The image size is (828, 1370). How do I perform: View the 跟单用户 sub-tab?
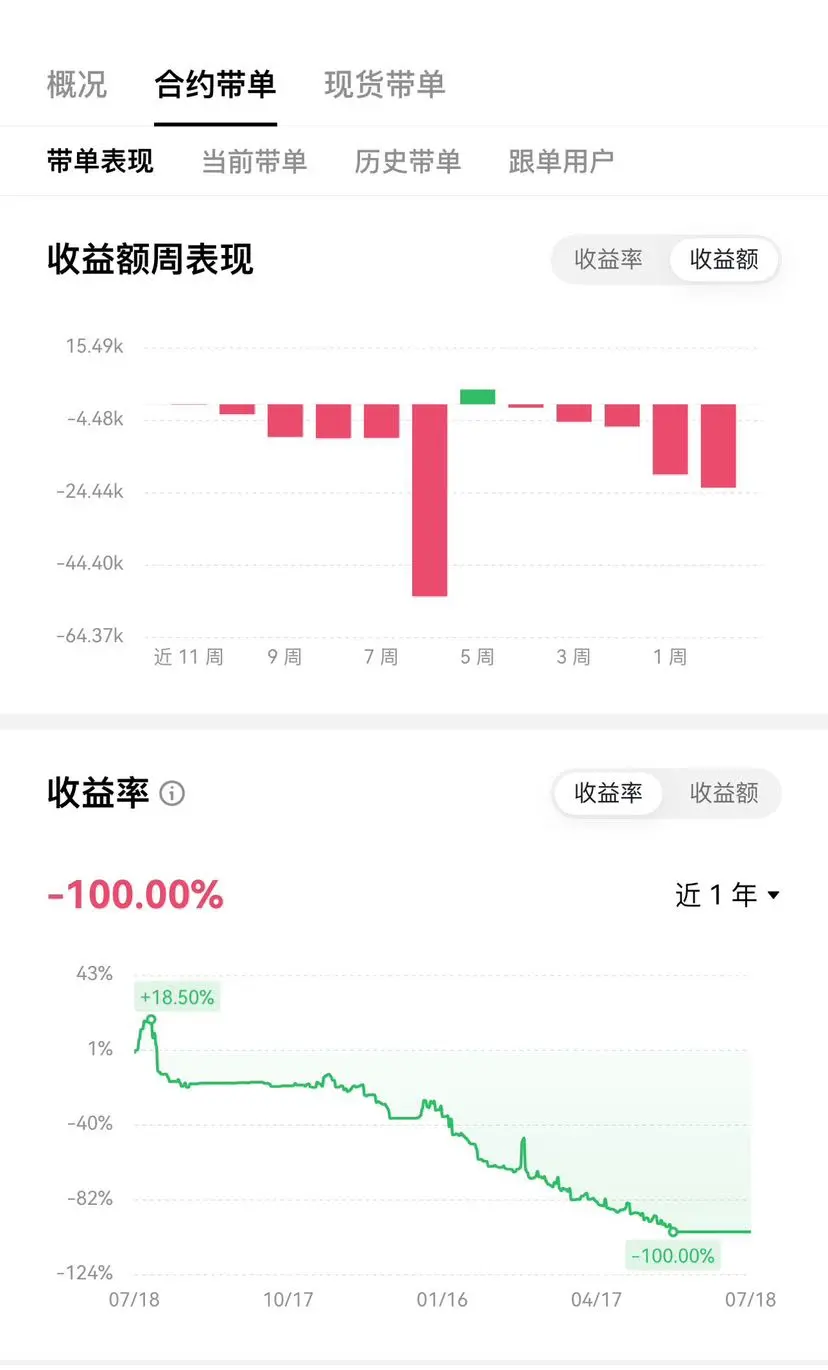[x=561, y=161]
